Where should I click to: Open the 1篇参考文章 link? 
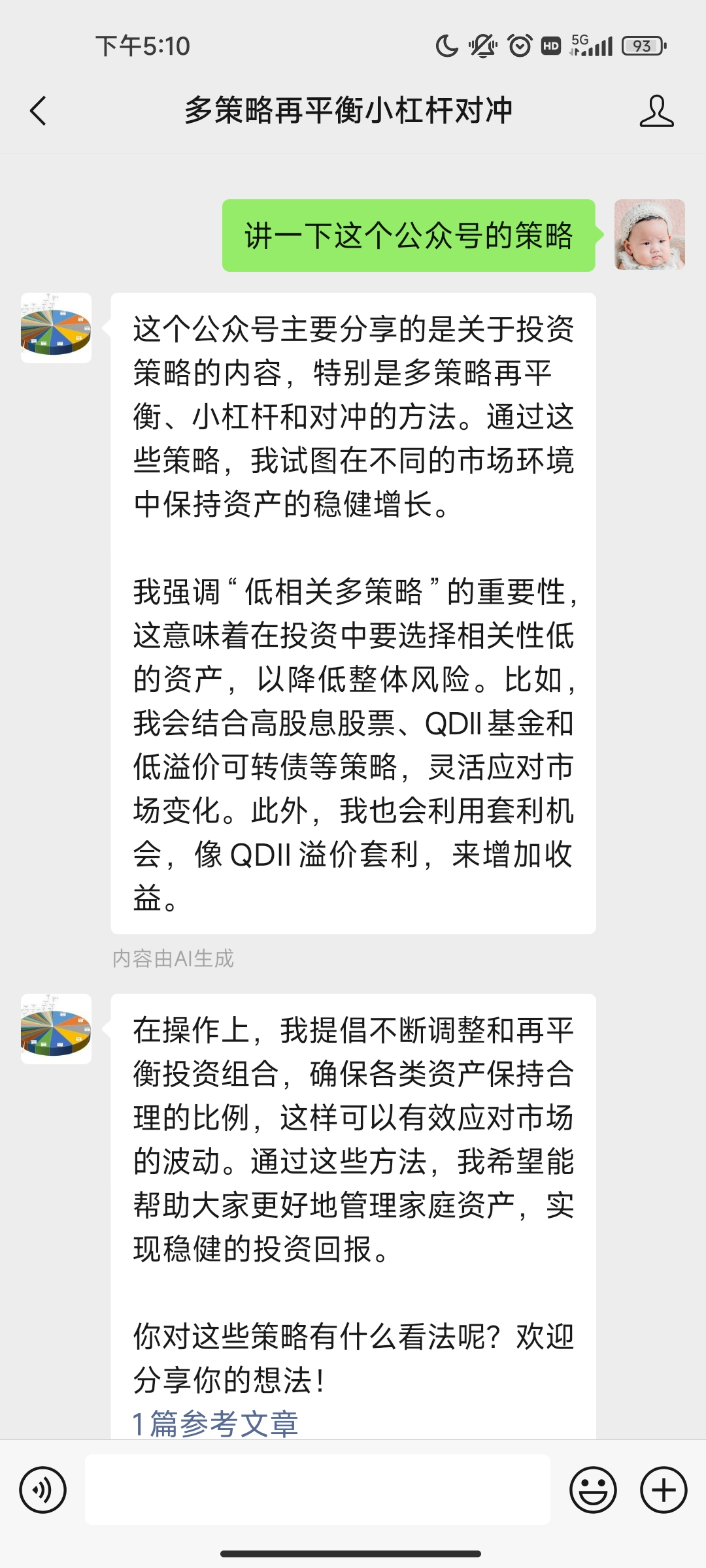pos(216,1424)
